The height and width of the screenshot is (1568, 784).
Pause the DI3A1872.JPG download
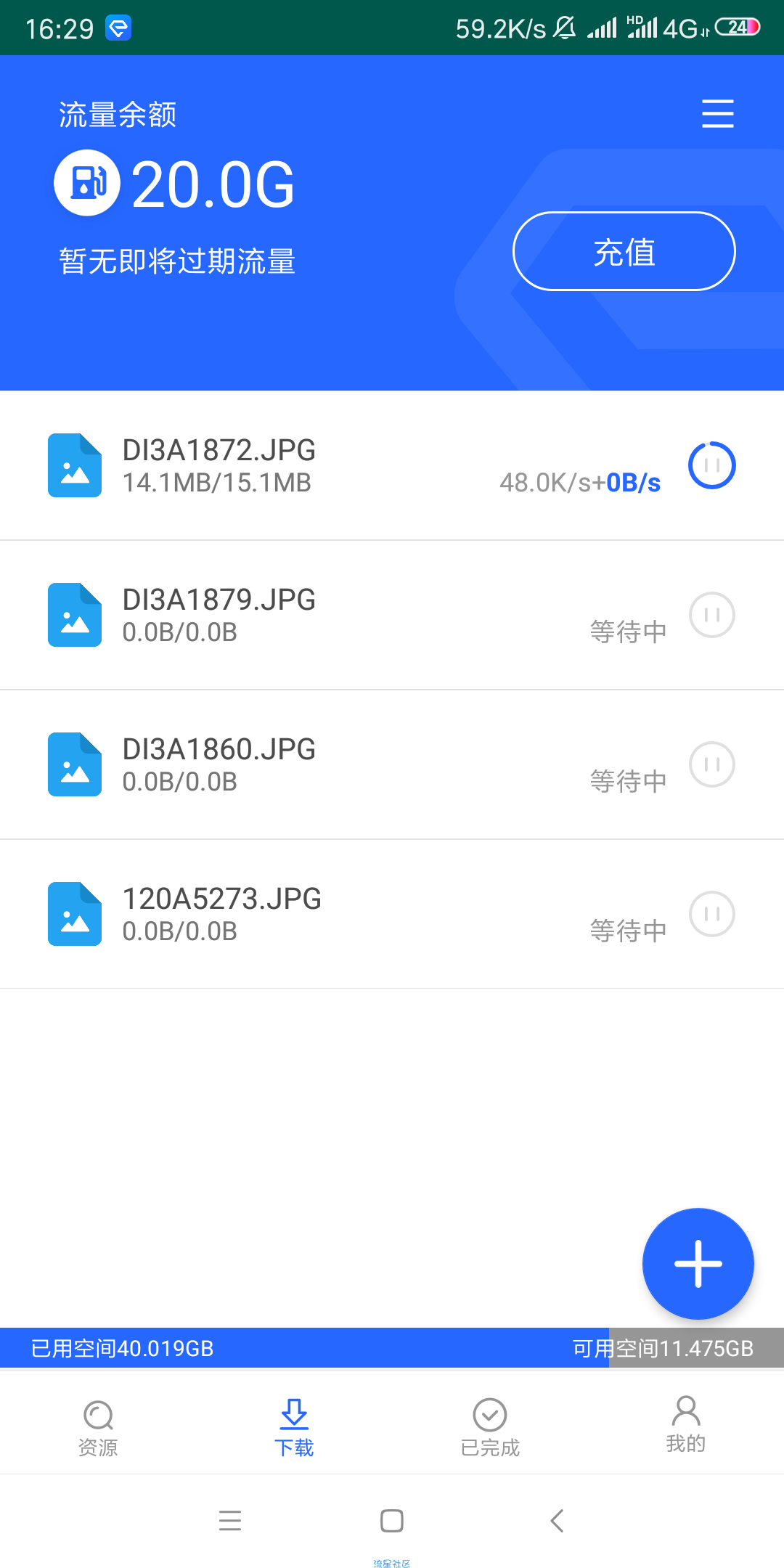(x=711, y=465)
